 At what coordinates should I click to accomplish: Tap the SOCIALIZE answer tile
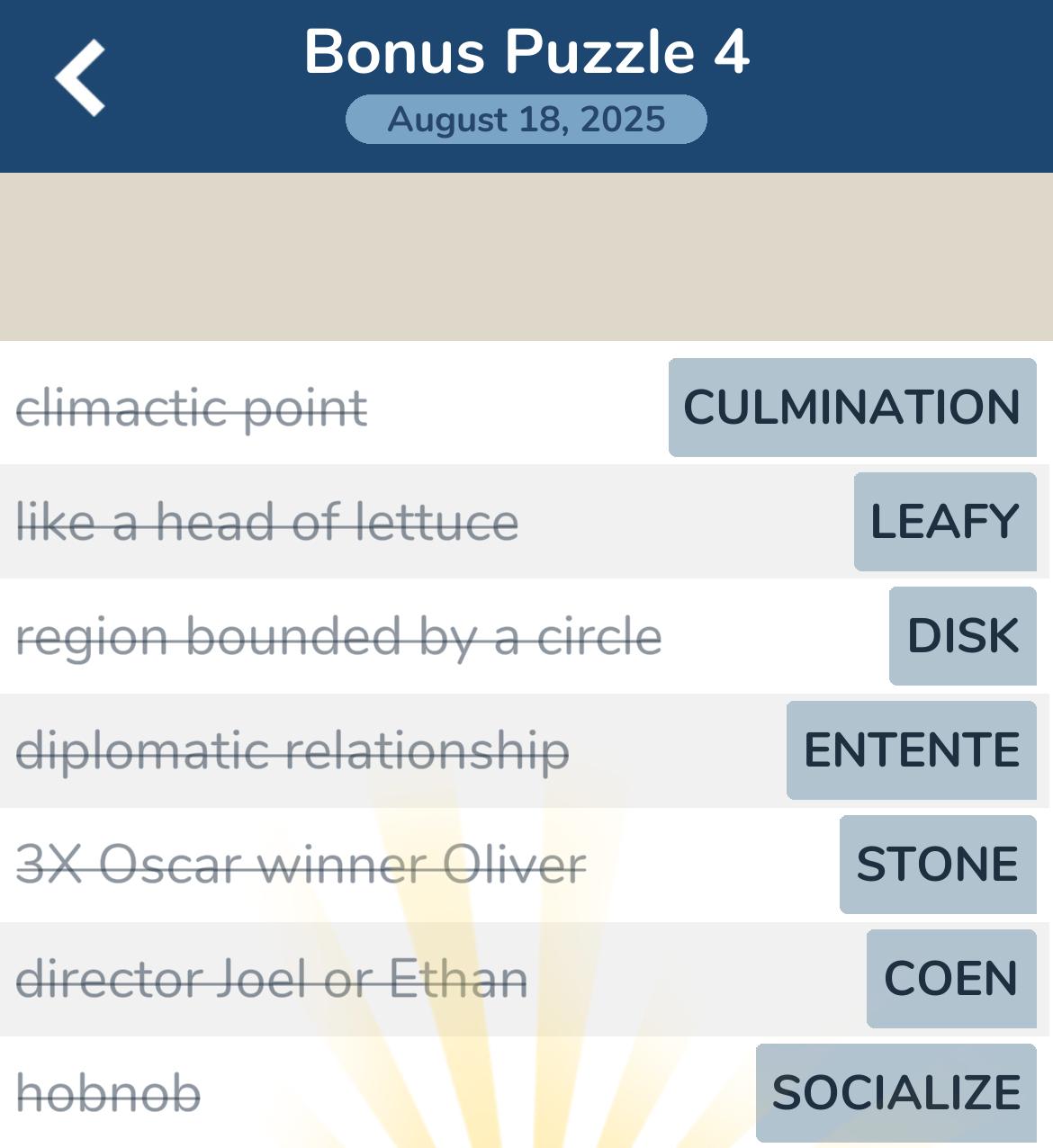pyautogui.click(x=895, y=1093)
